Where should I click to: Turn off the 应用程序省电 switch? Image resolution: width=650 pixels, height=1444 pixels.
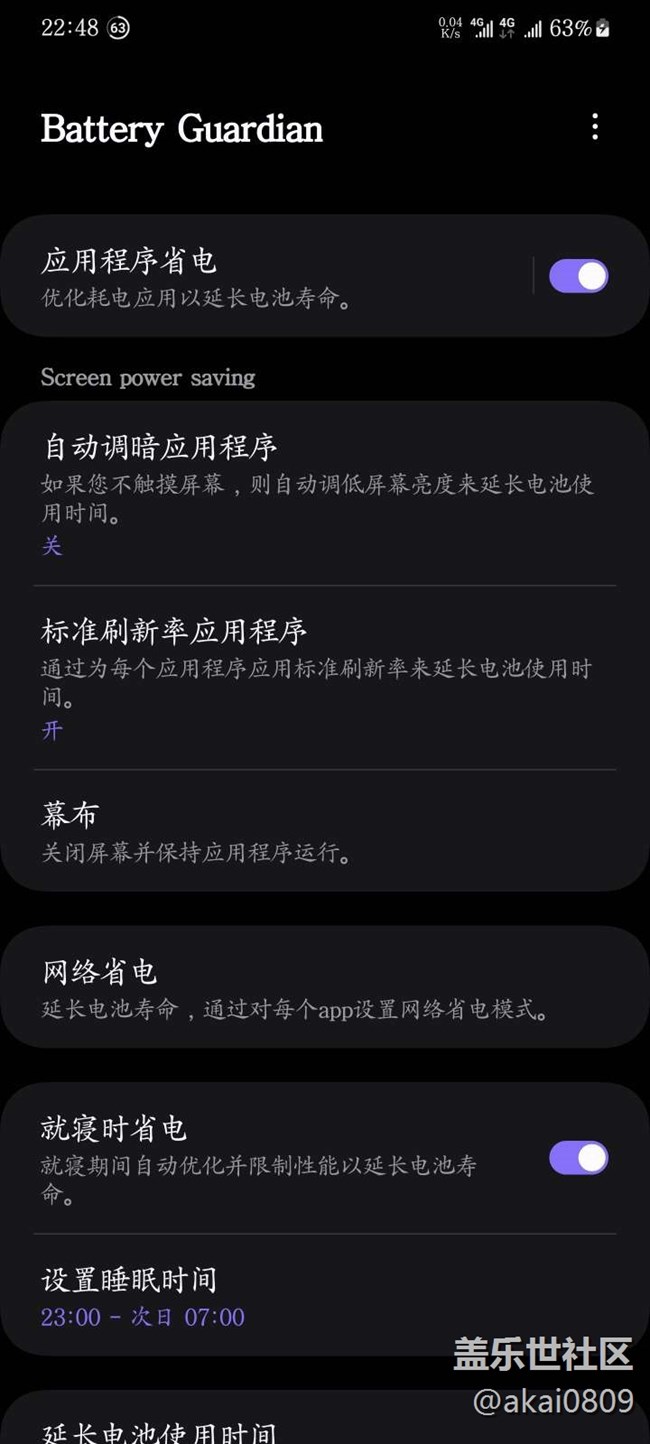(x=578, y=276)
